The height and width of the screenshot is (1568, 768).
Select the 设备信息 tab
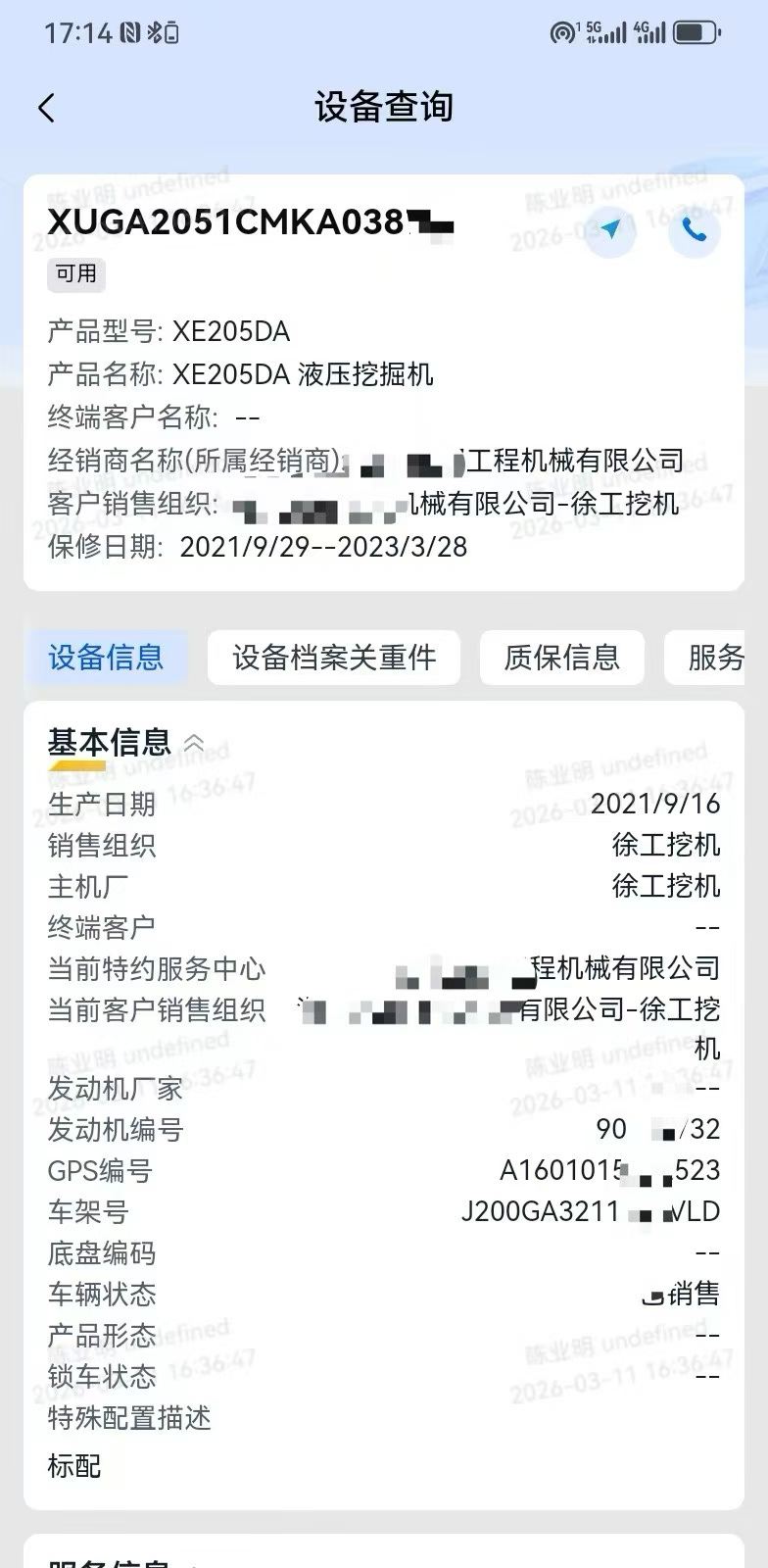coord(106,658)
